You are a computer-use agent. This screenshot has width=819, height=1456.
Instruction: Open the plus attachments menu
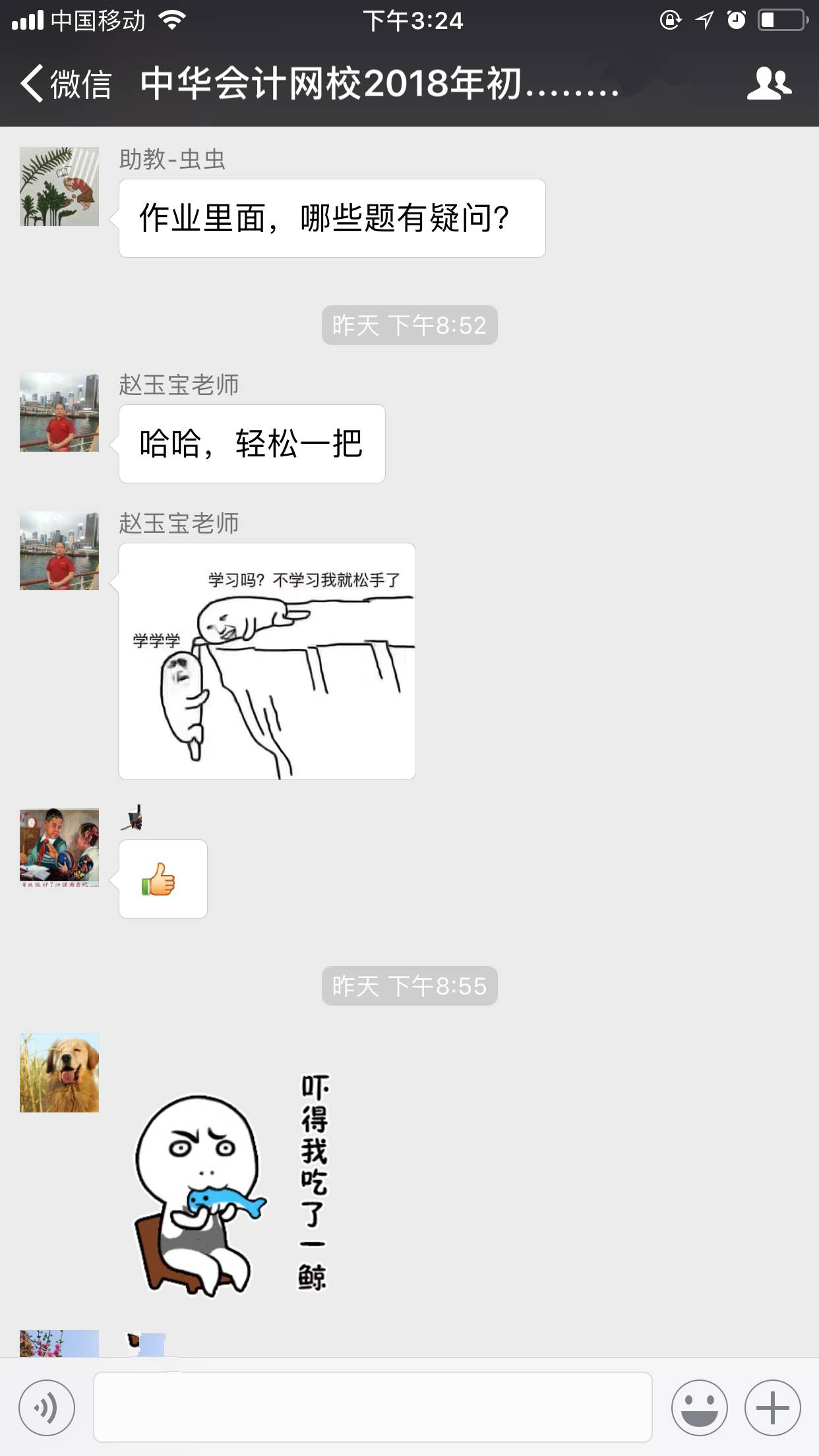(x=772, y=1407)
